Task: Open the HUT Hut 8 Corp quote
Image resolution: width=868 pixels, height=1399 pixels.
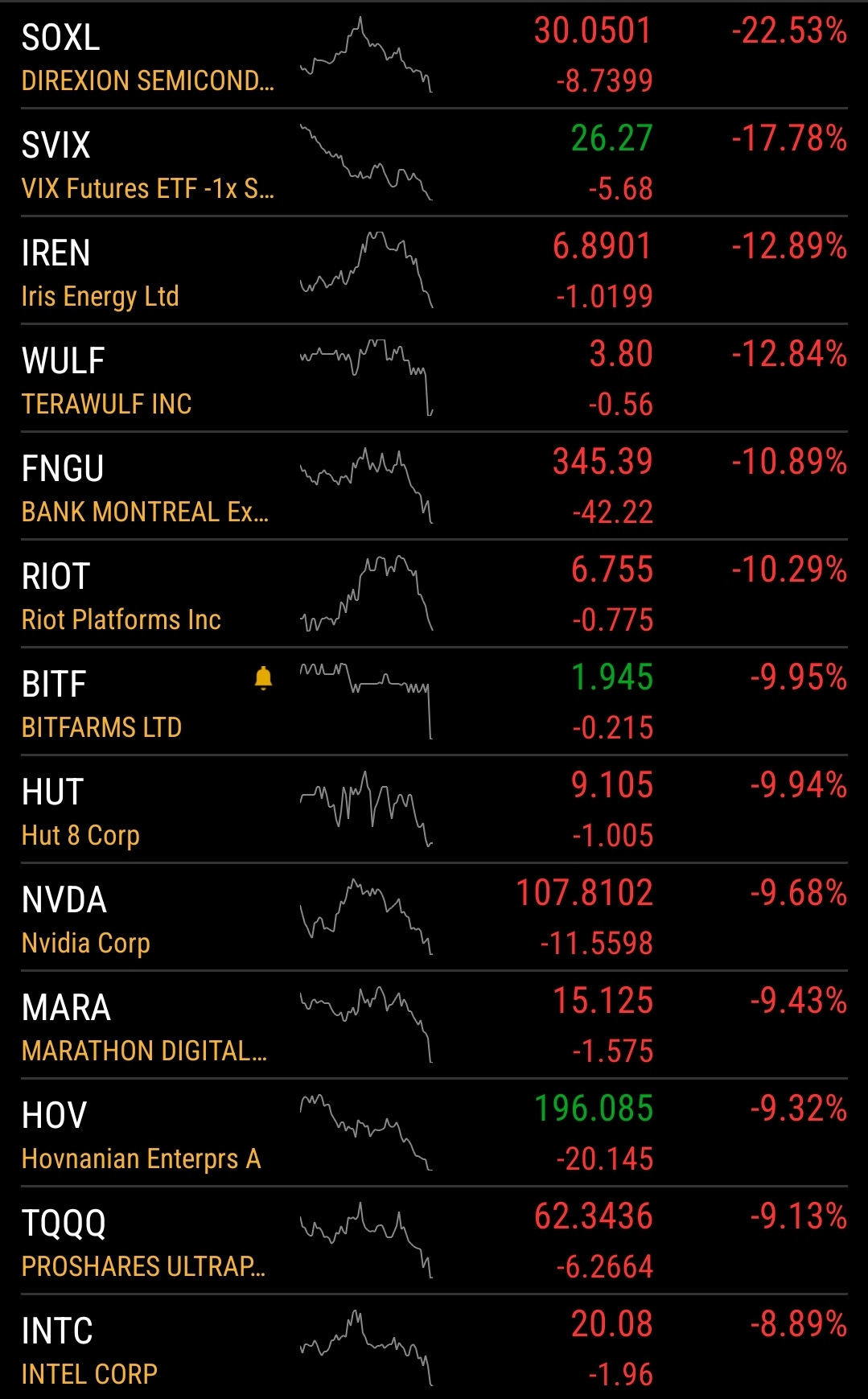Action: pyautogui.click(x=434, y=809)
